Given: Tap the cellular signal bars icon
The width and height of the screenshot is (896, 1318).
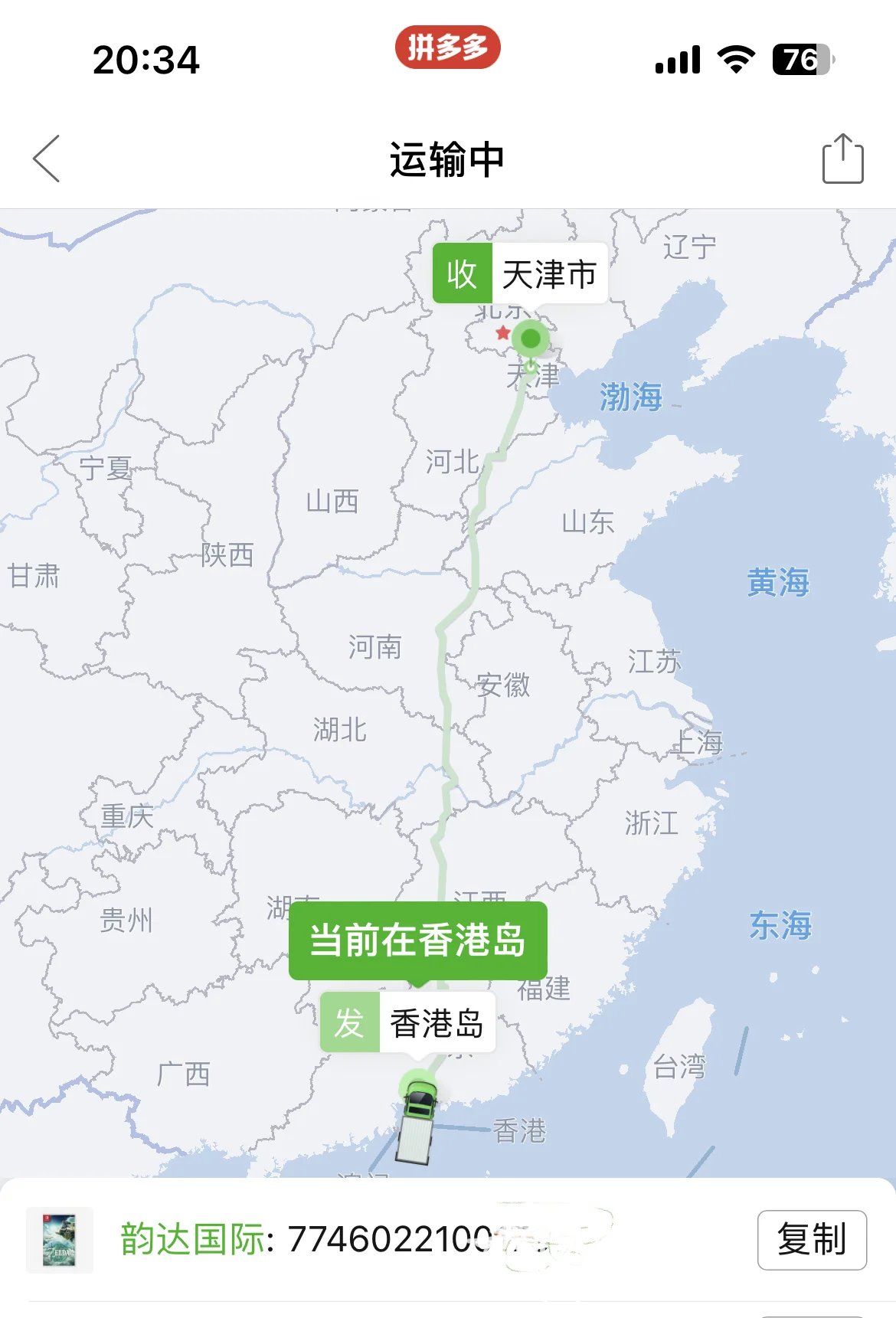Looking at the screenshot, I should 679,57.
